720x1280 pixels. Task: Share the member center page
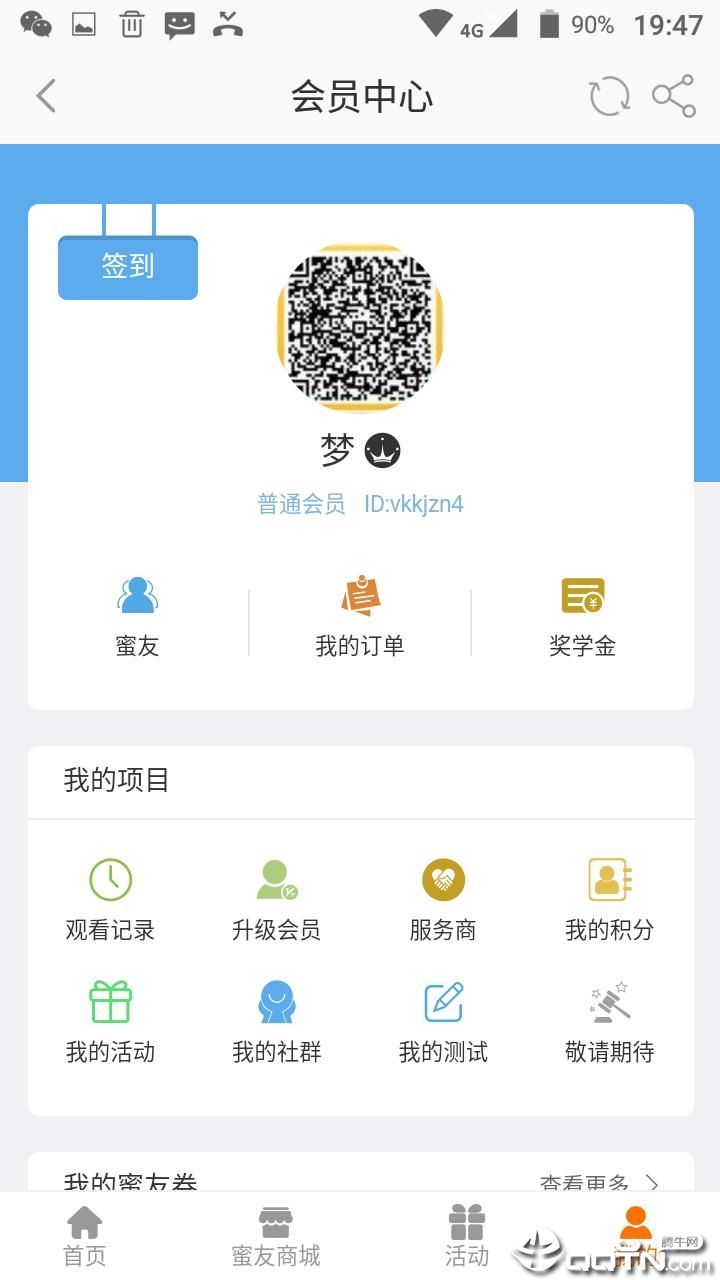(674, 97)
